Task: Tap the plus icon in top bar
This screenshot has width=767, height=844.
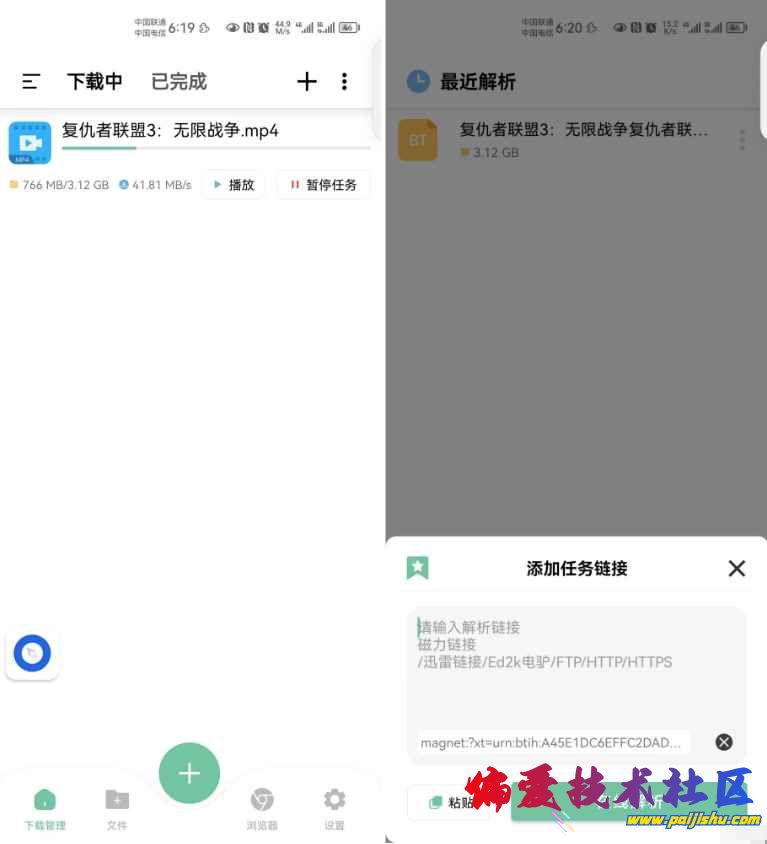Action: coord(307,82)
